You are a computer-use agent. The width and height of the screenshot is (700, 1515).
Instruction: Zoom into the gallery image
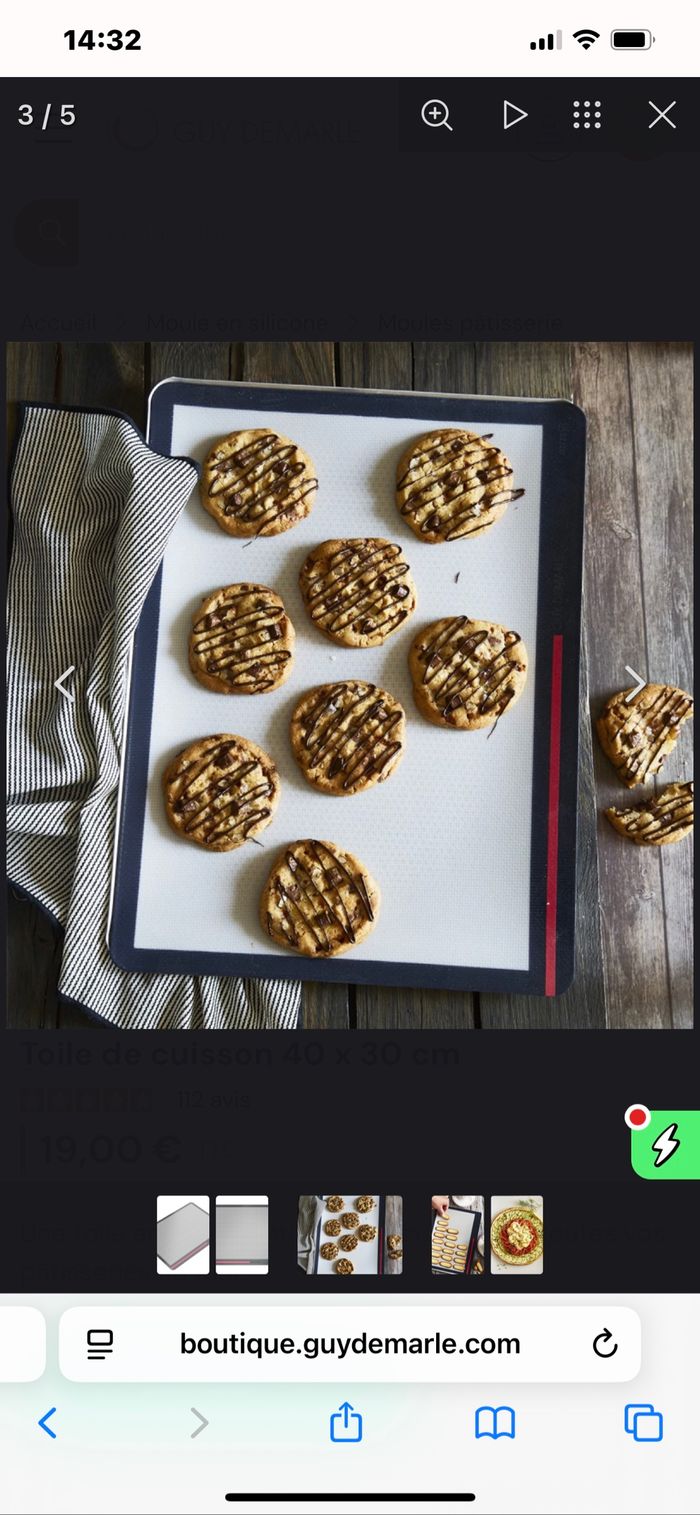(x=437, y=115)
